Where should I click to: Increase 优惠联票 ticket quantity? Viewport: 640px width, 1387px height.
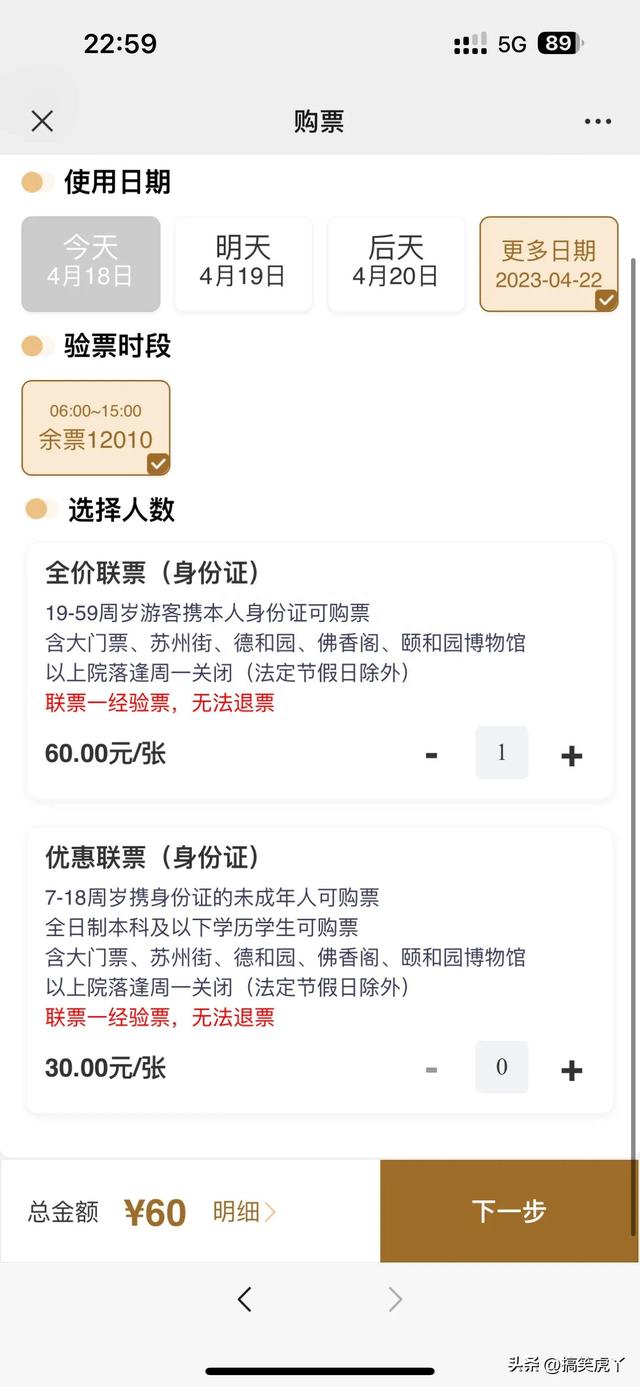click(x=571, y=1070)
